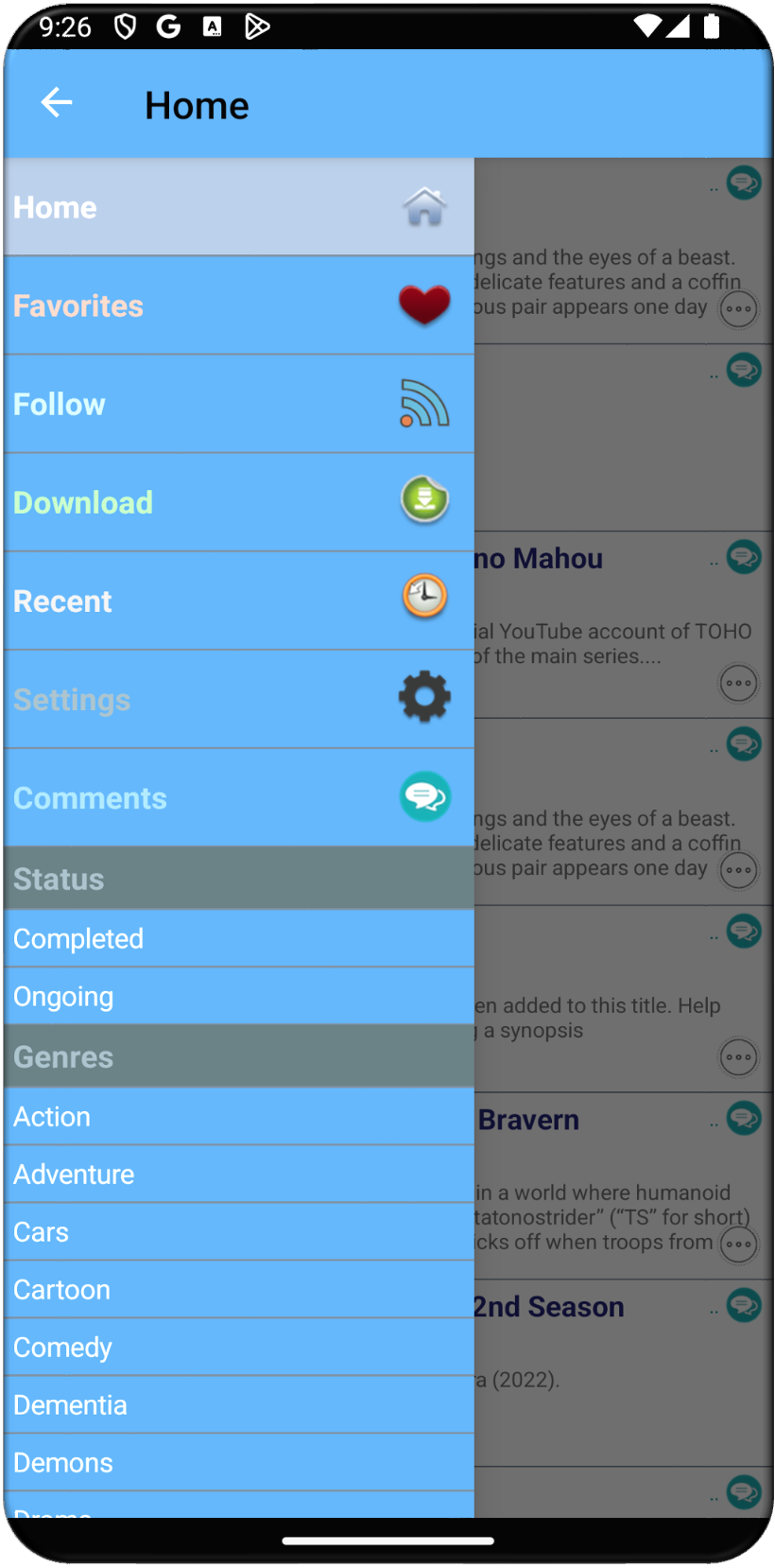Open the 2nd Season card
The width and height of the screenshot is (775, 1568).
click(623, 1373)
